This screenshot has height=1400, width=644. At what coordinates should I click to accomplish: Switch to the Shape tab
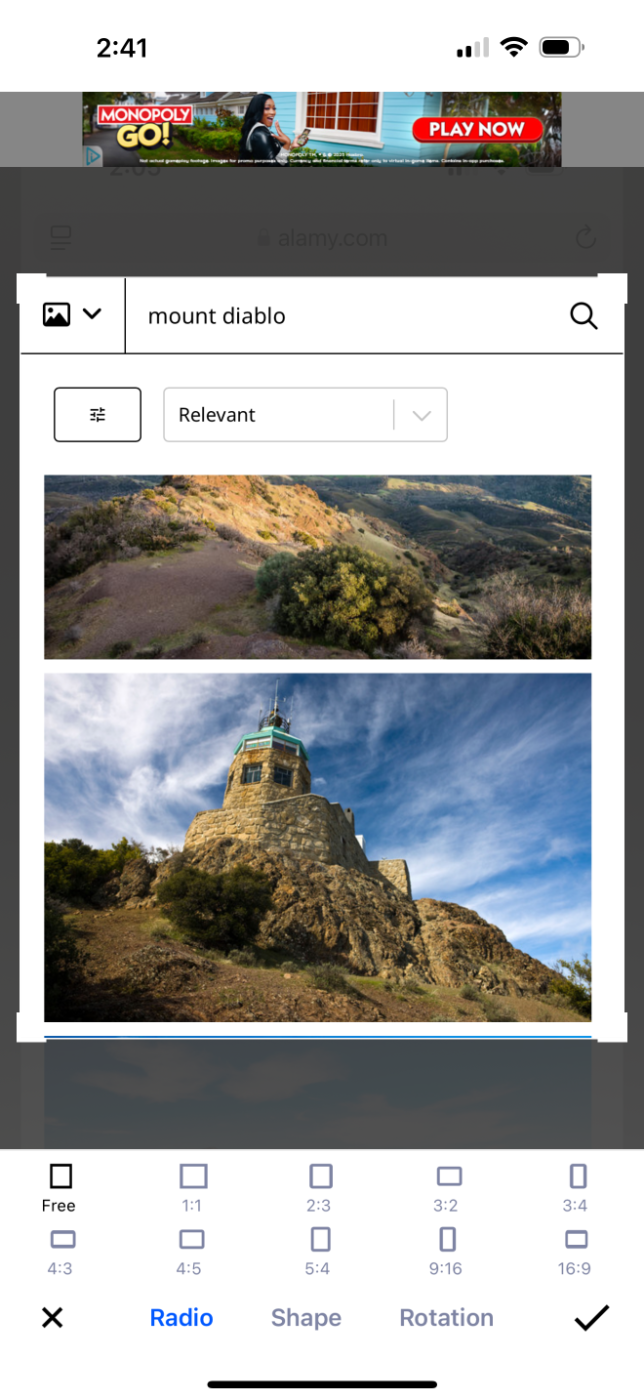coord(306,1318)
